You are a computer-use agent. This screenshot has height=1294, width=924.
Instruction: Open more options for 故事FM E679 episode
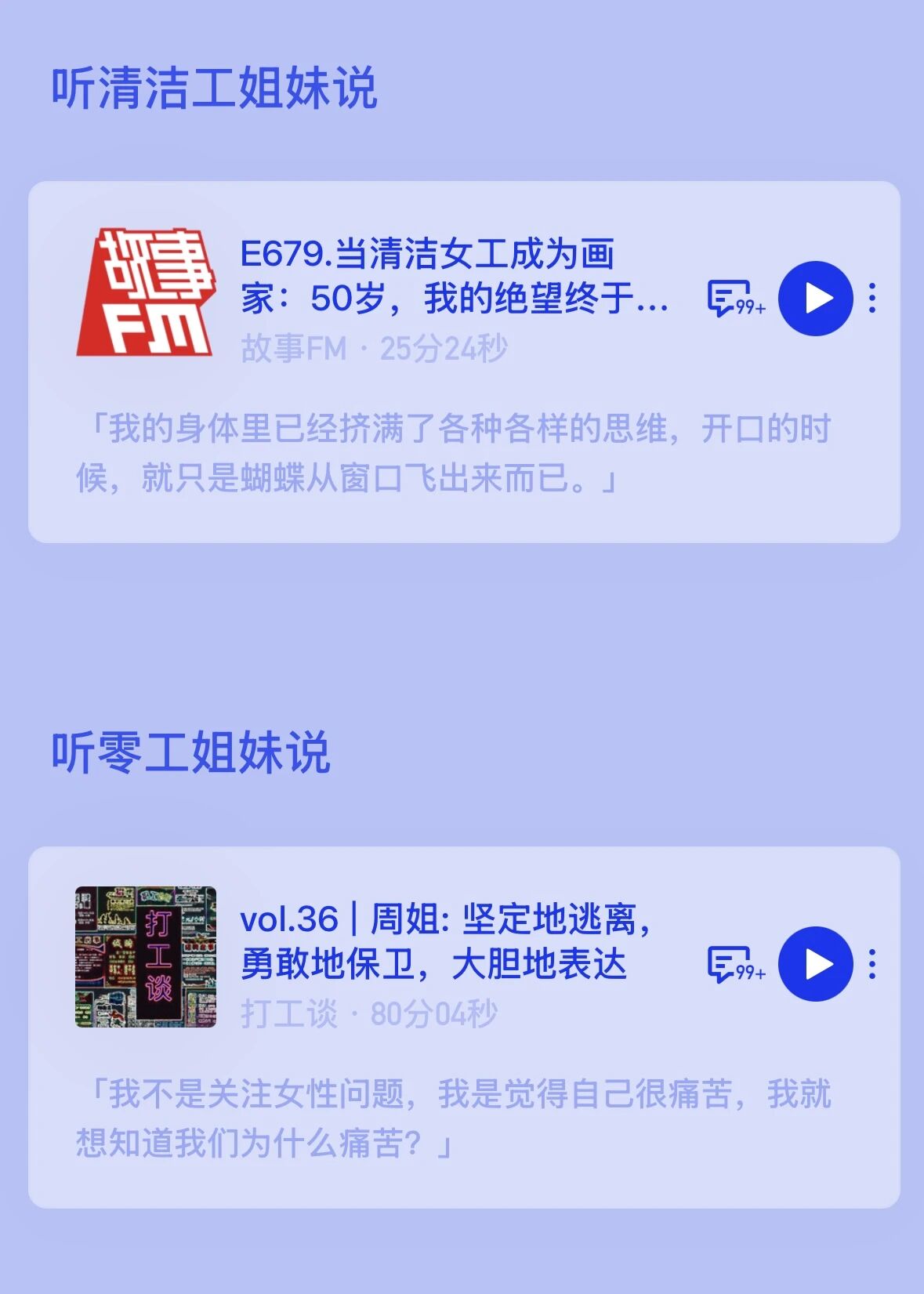click(872, 299)
